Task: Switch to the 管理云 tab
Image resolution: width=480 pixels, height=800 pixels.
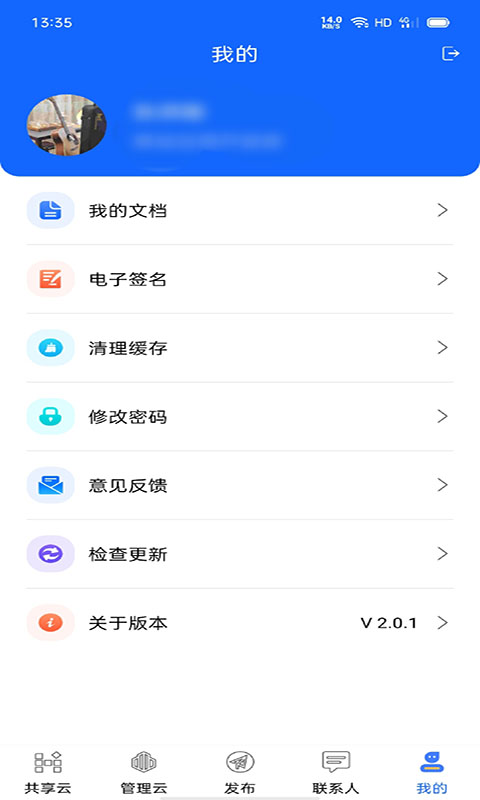Action: [144, 772]
